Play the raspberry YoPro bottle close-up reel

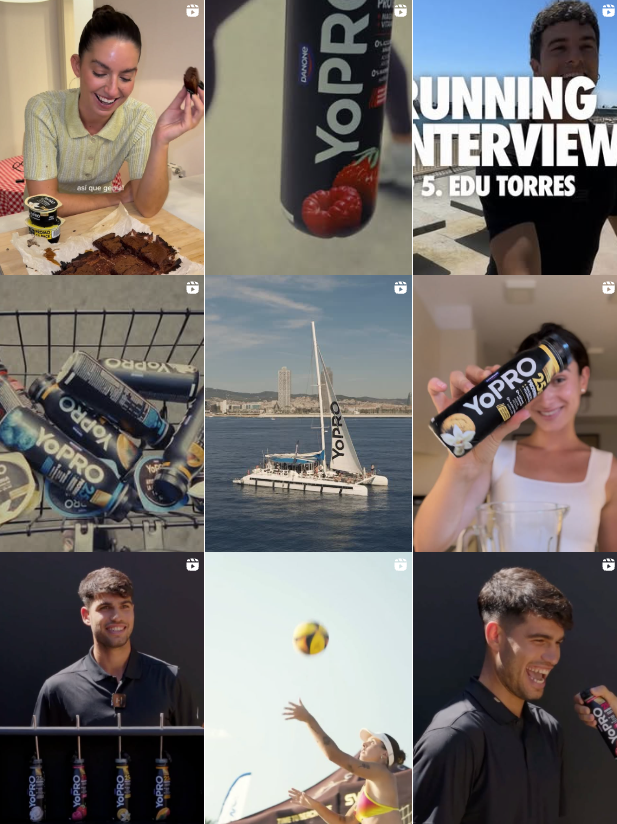tap(308, 137)
